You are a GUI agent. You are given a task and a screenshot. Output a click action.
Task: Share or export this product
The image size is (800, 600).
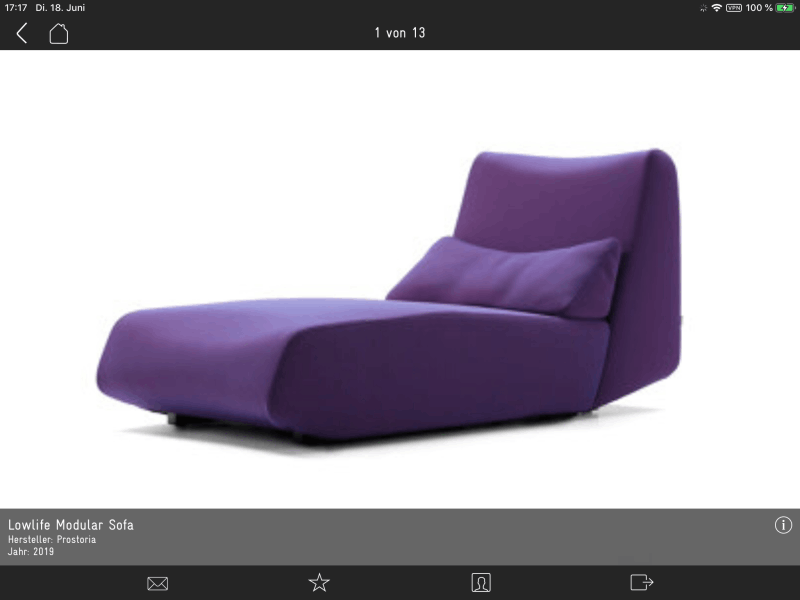click(x=641, y=582)
